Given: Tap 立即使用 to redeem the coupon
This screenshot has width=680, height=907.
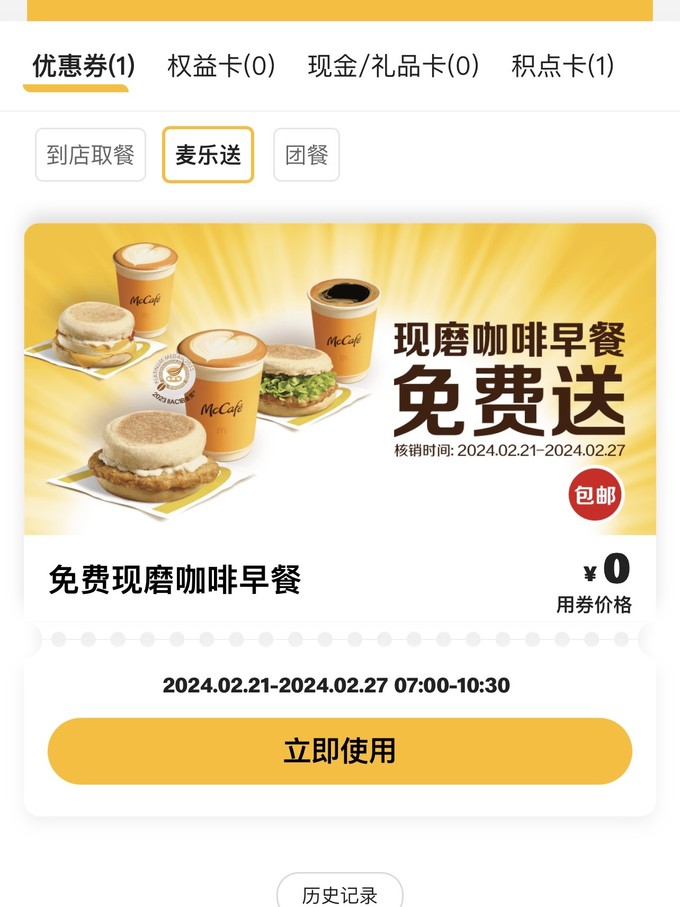Looking at the screenshot, I should pos(340,751).
